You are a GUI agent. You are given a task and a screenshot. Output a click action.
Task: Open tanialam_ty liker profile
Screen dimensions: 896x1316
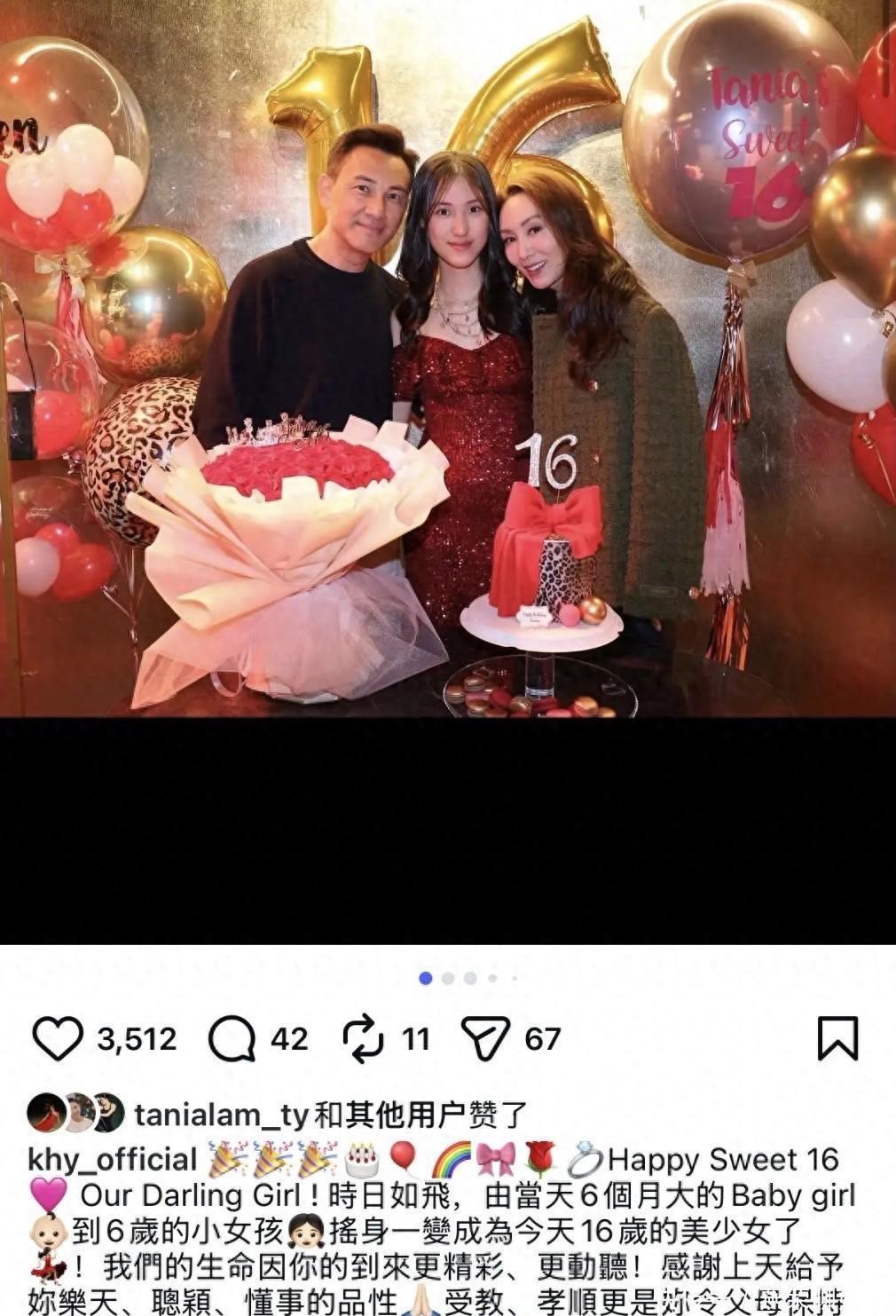click(x=221, y=1115)
